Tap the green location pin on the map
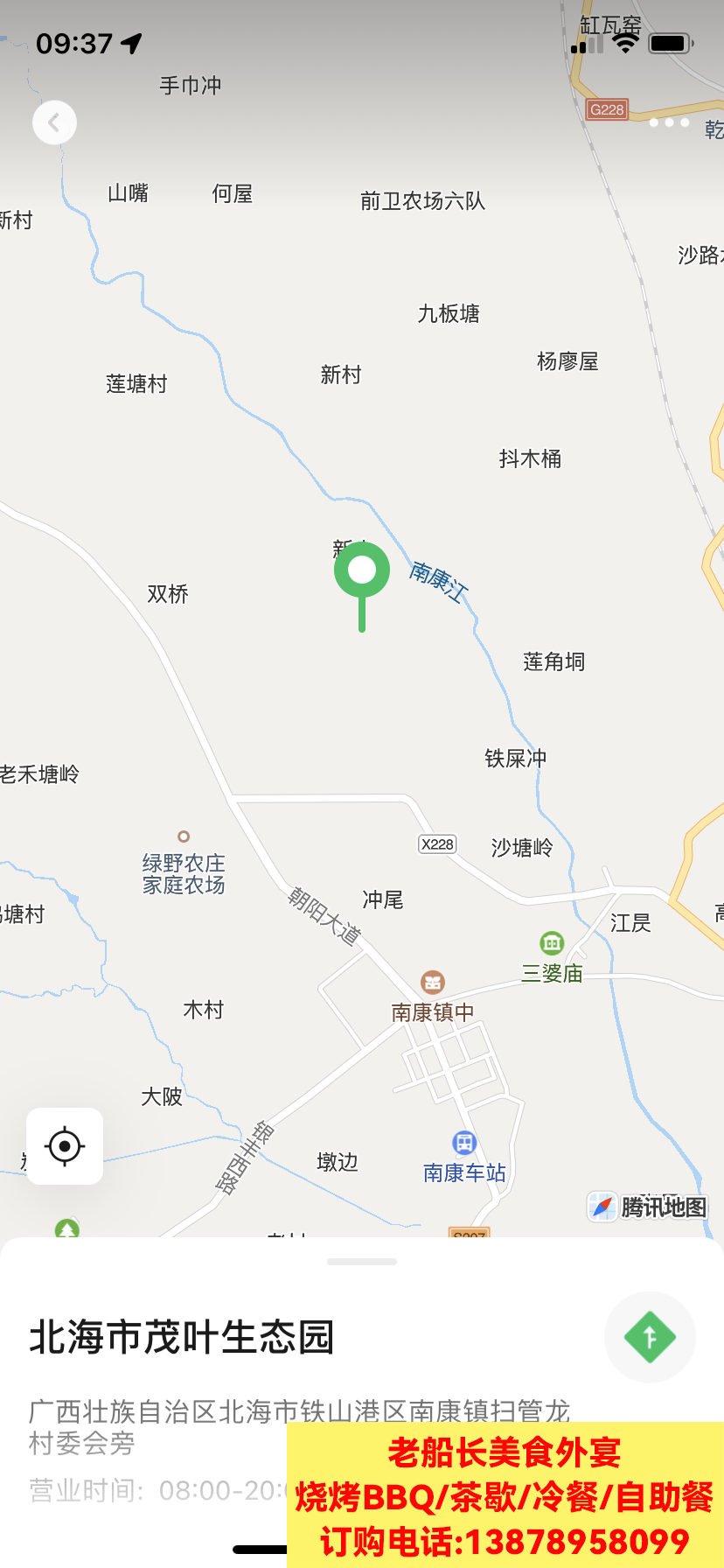 pyautogui.click(x=362, y=572)
